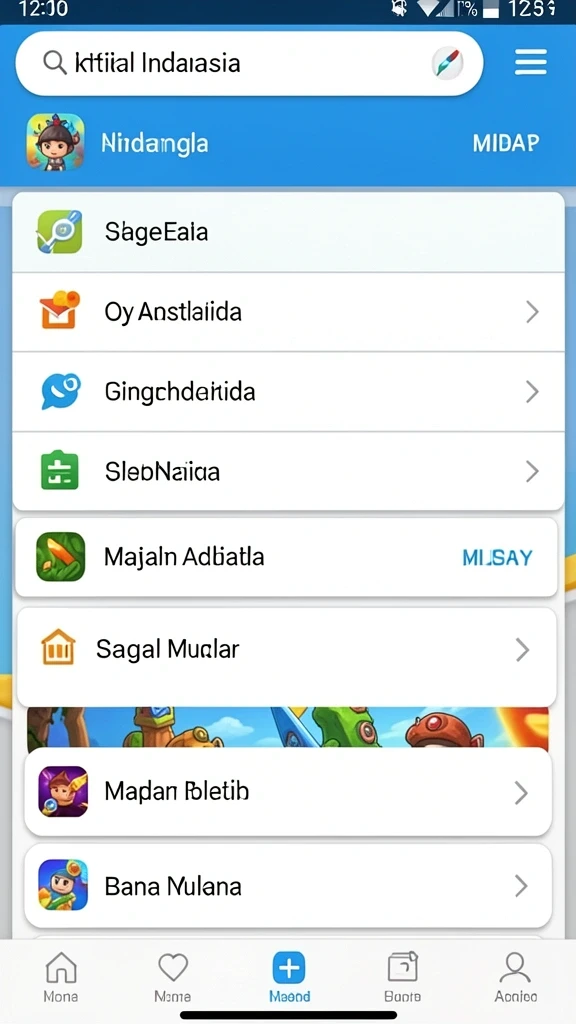Select the SageEala row

pyautogui.click(x=288, y=232)
